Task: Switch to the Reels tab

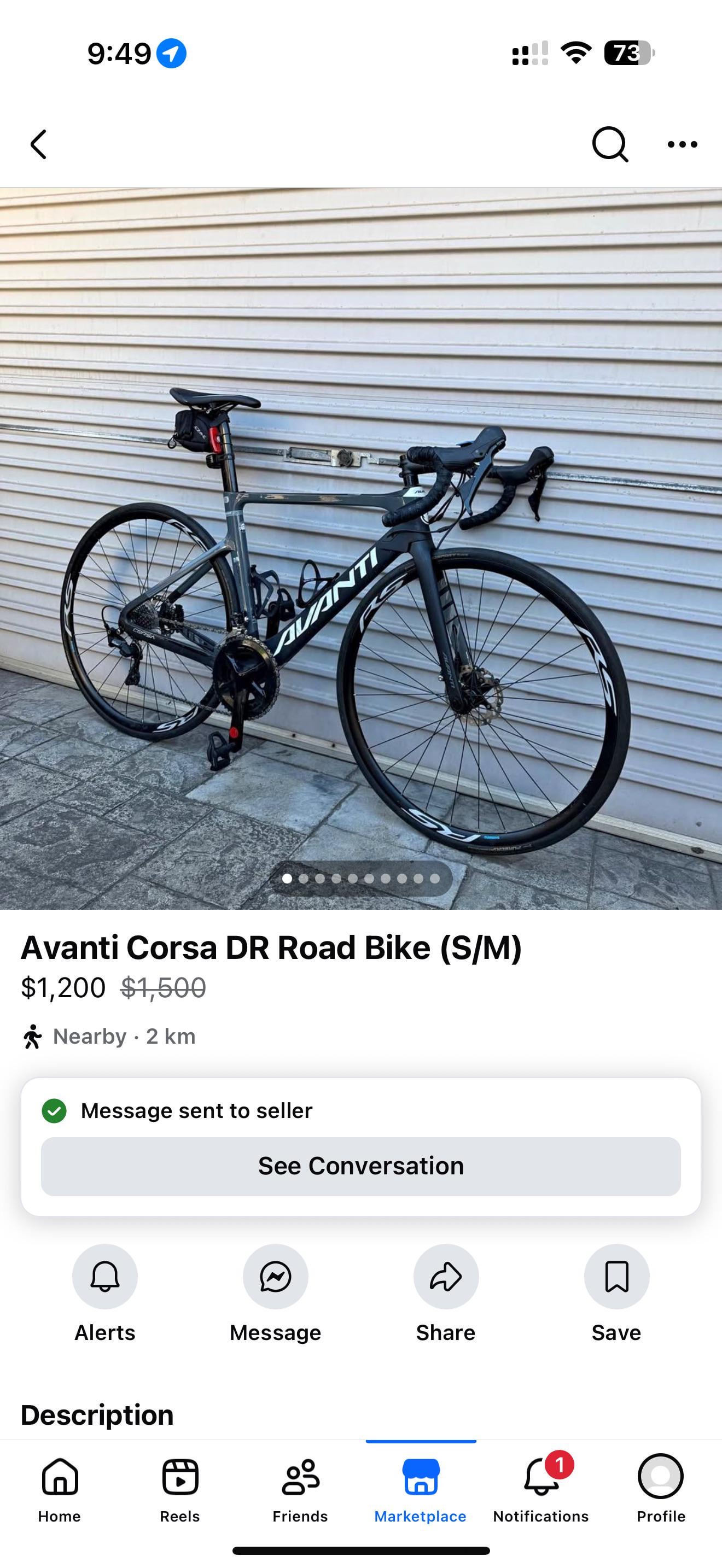Action: click(179, 1488)
